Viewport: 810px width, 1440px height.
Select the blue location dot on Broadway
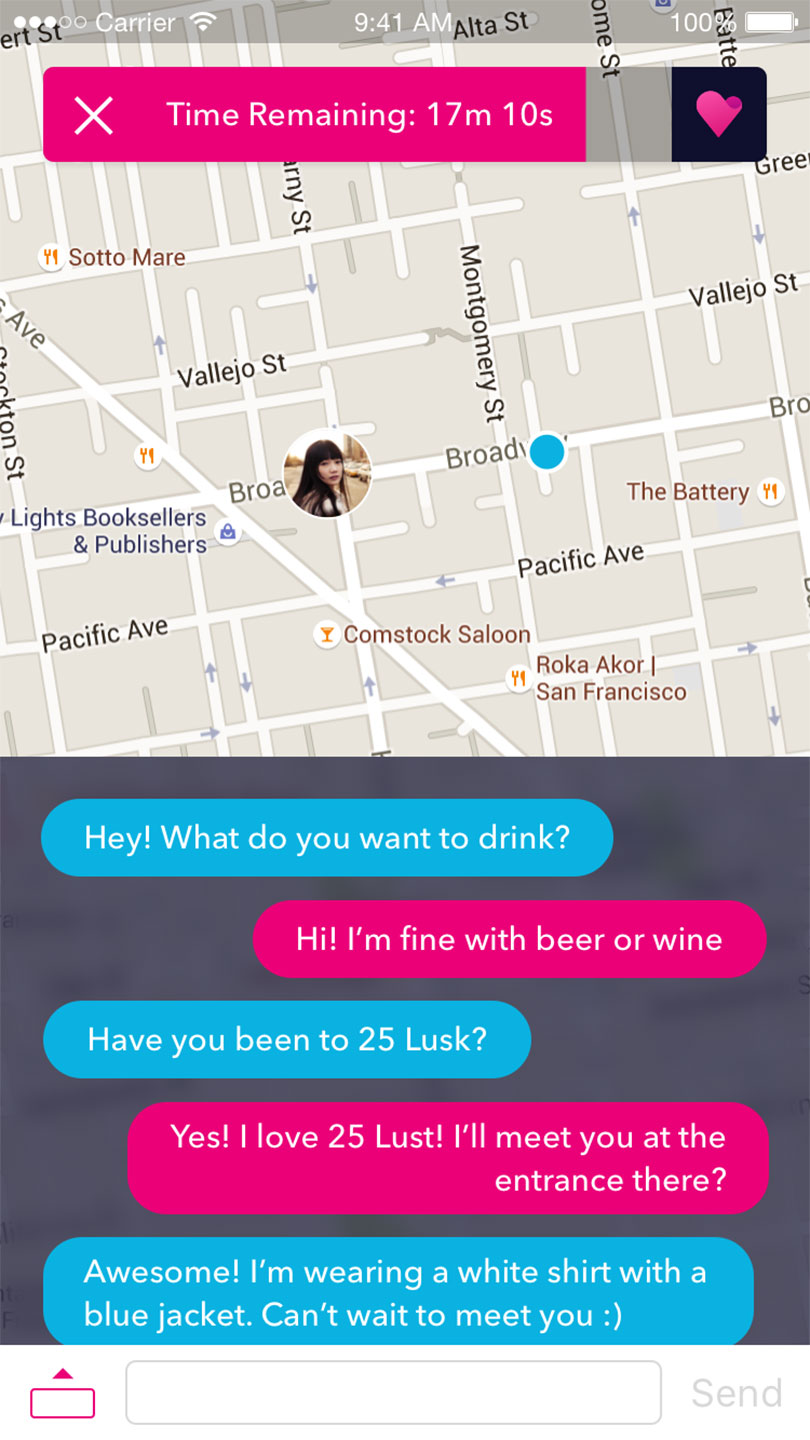(x=547, y=451)
